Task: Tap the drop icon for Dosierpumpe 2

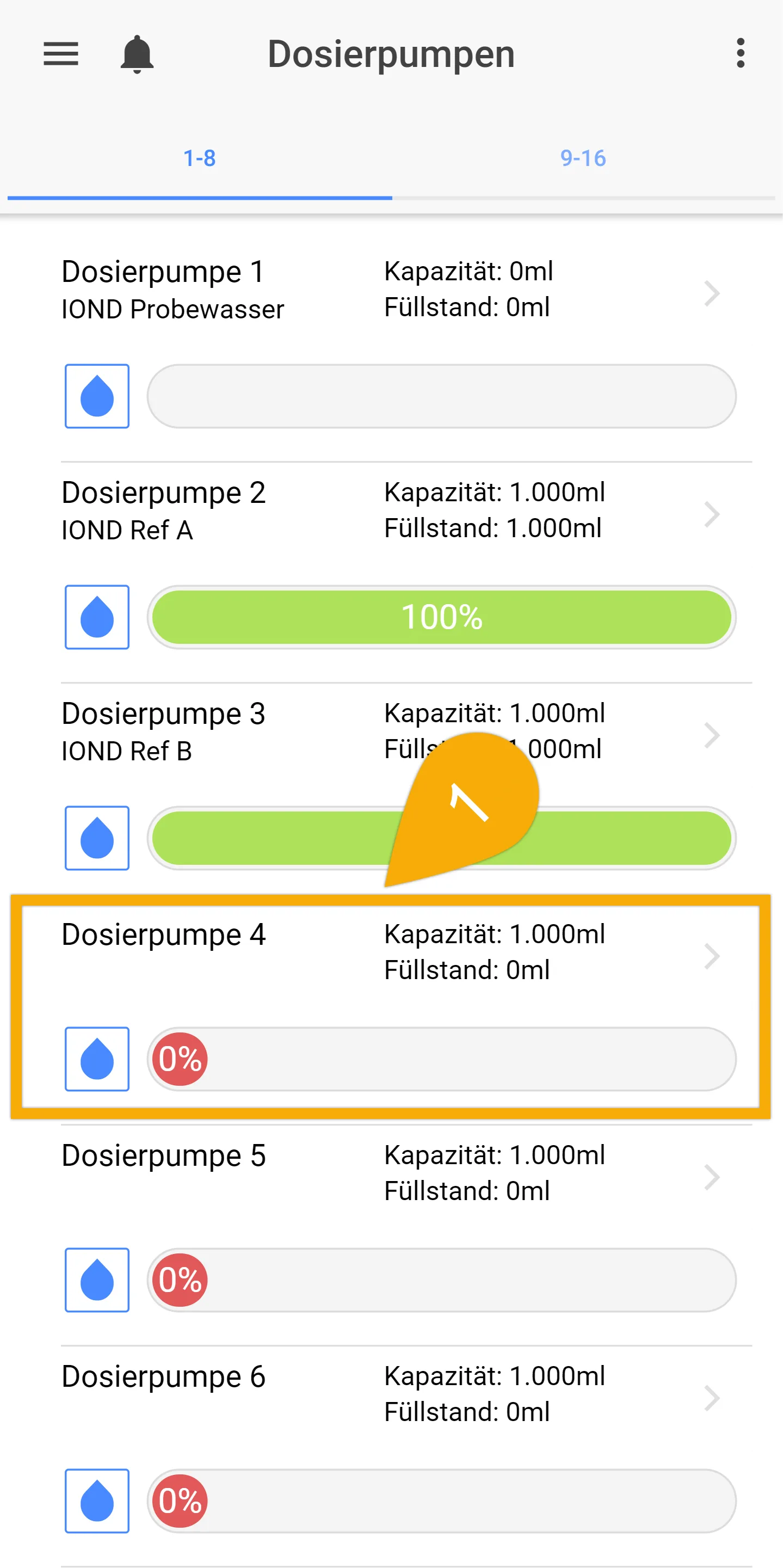Action: click(97, 617)
